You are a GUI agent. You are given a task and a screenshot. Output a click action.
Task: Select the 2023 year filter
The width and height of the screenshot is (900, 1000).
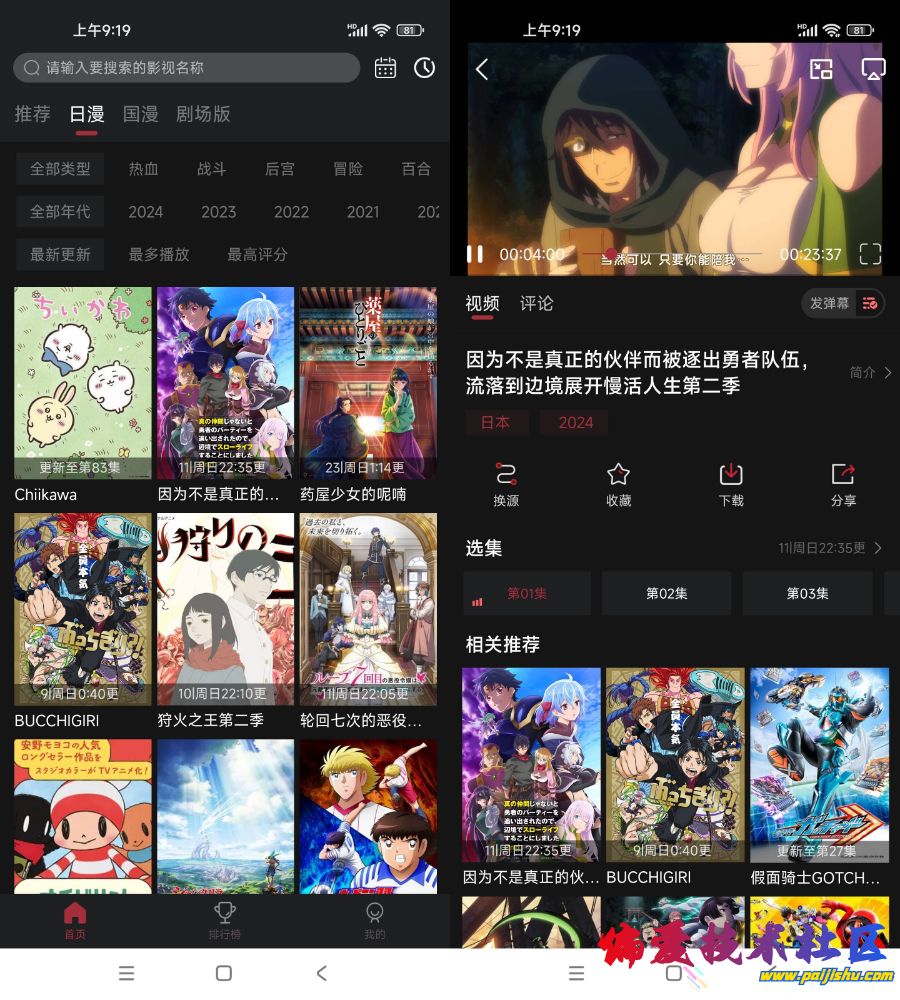point(218,212)
